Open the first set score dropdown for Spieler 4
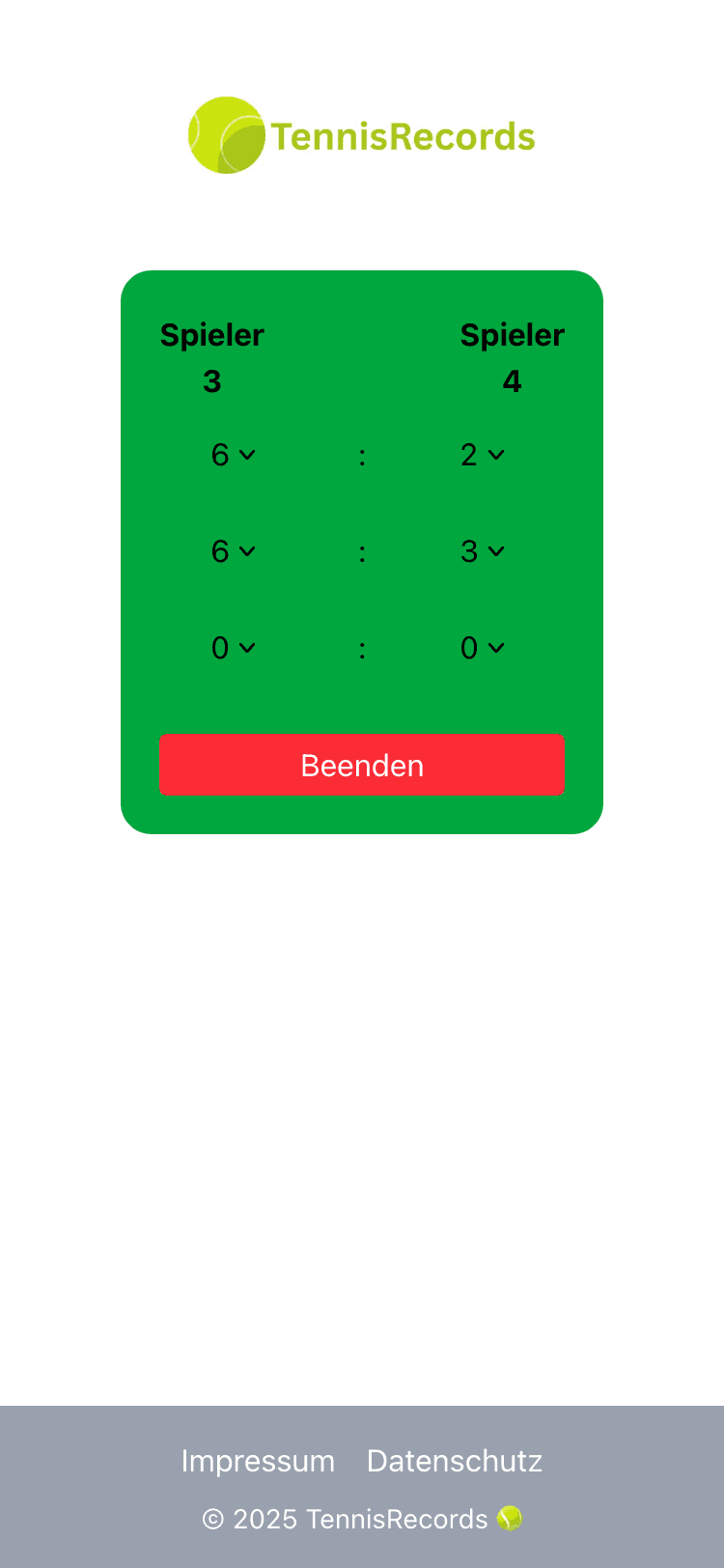Image resolution: width=724 pixels, height=1568 pixels. (482, 455)
